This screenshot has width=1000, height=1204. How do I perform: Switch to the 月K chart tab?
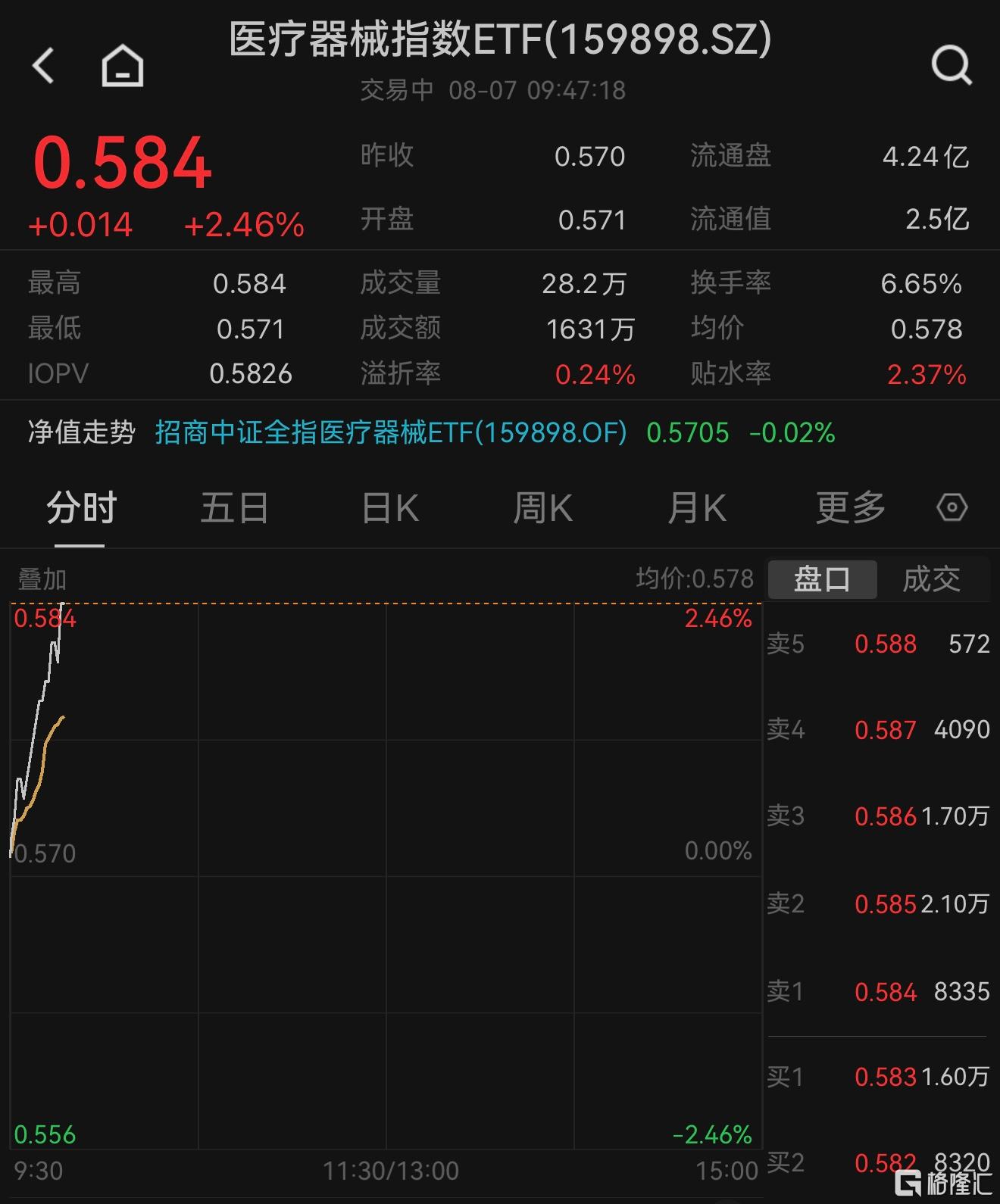[x=696, y=507]
